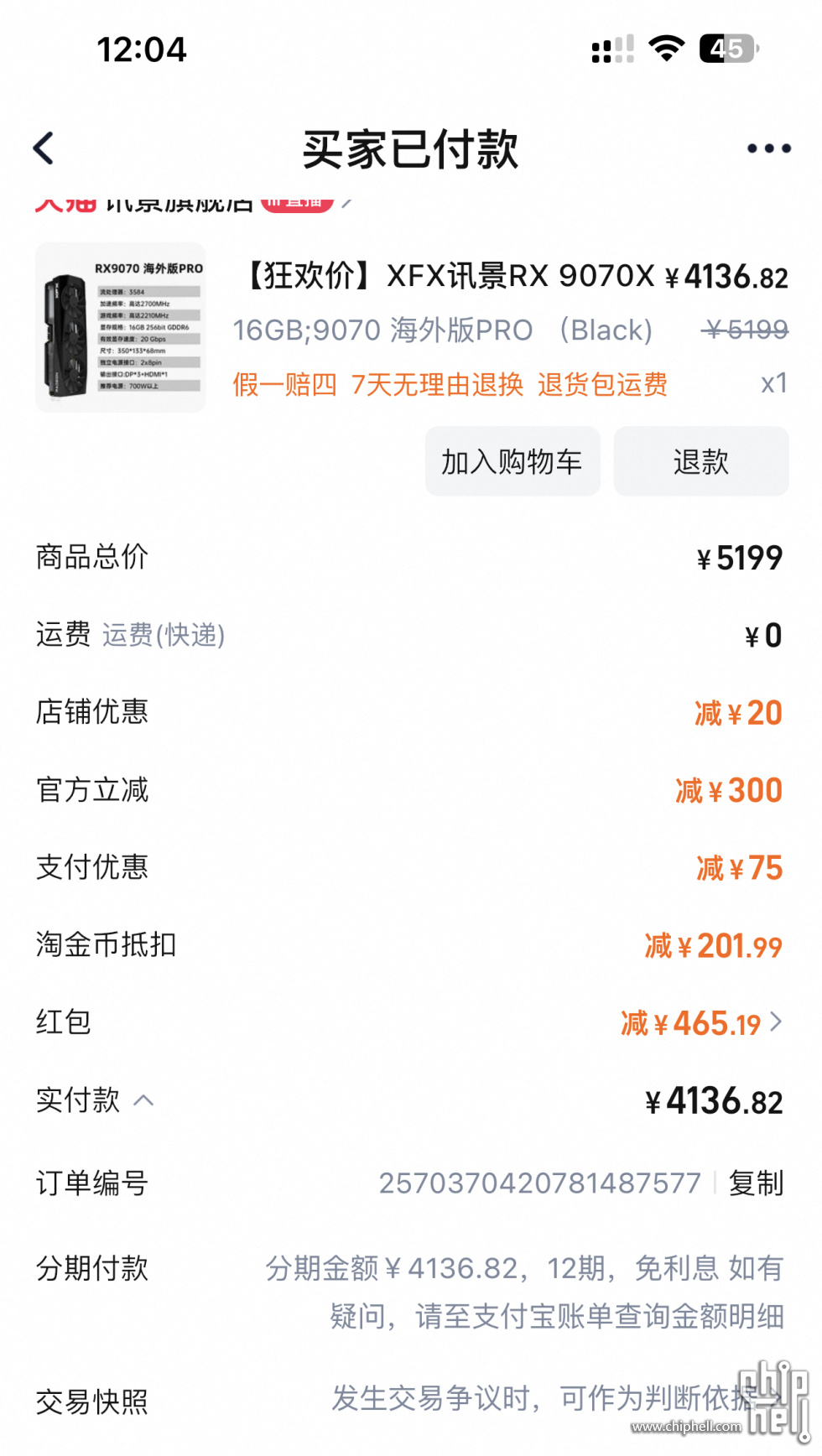Open the RX9070 product thumbnail
The height and width of the screenshot is (1456, 822).
(x=121, y=327)
